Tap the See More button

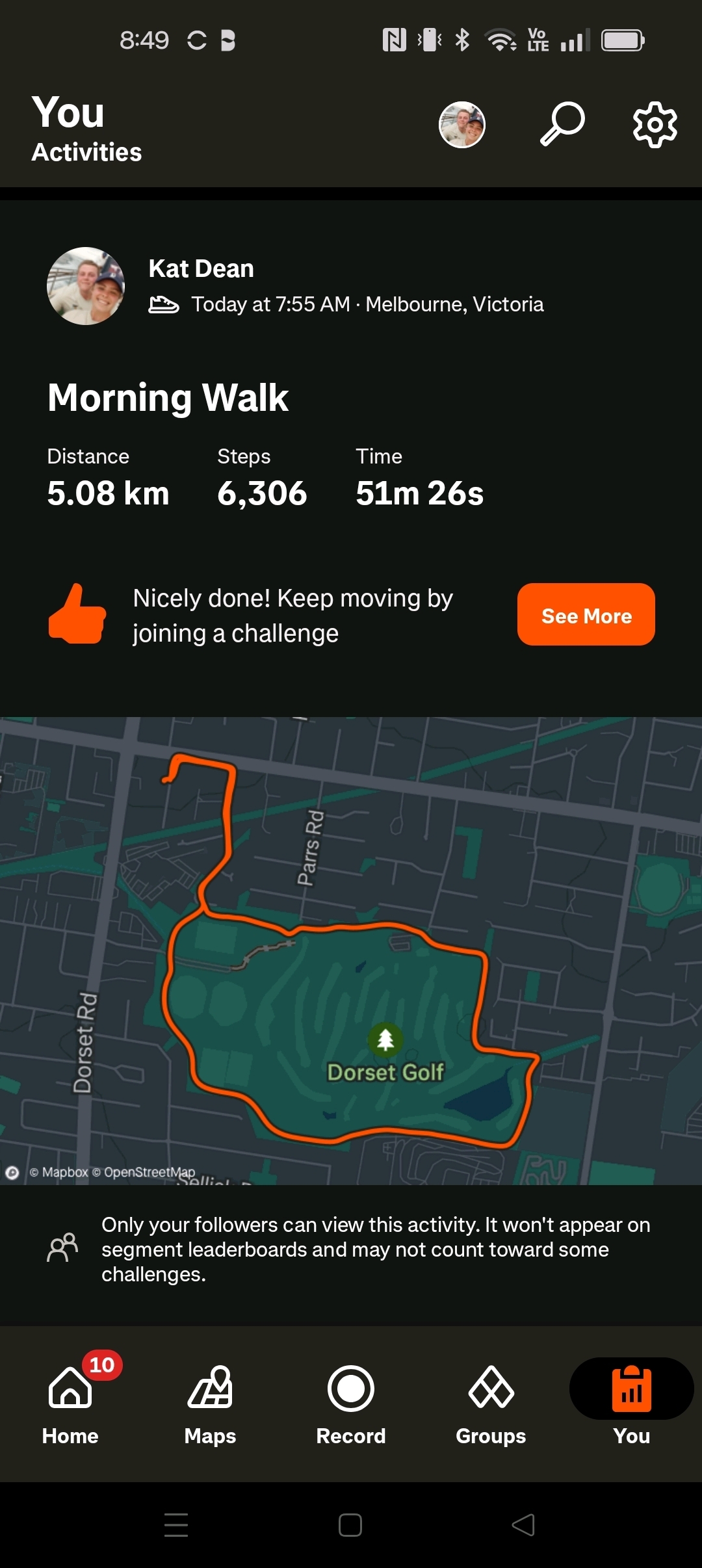coord(586,614)
